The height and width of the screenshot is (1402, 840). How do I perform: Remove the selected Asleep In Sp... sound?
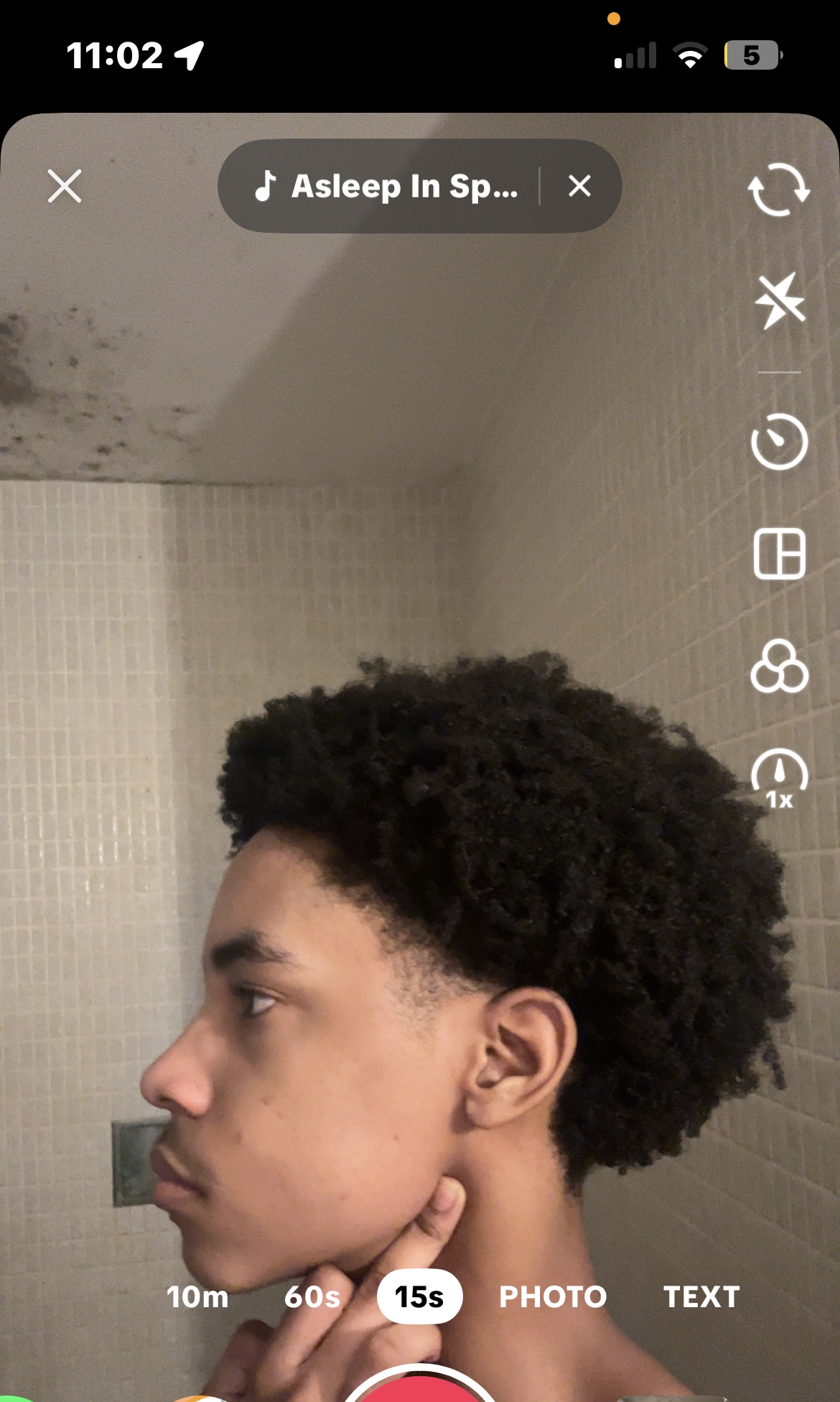coord(579,186)
